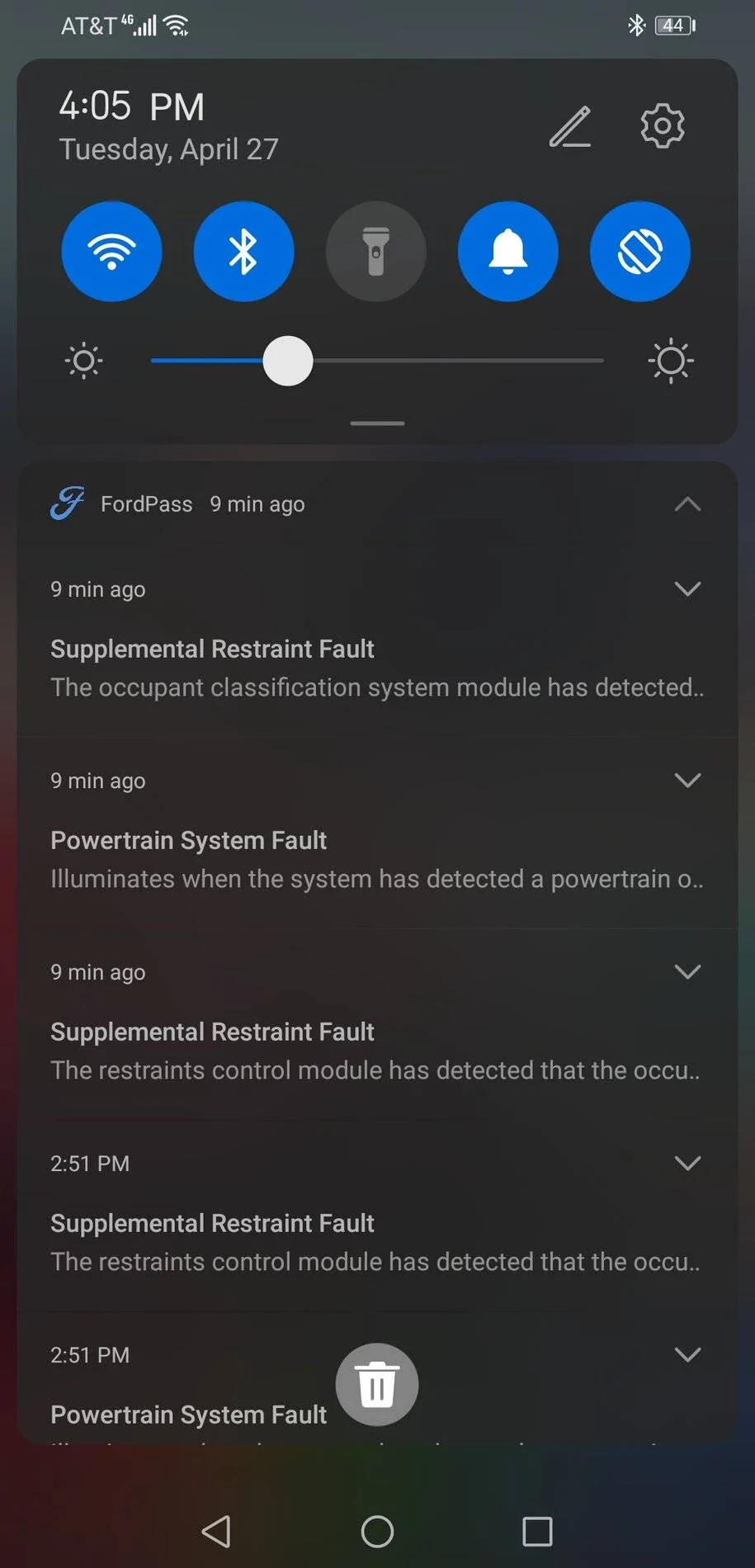Screen dimensions: 755x1568
Task: Turn on the flashlight
Action: pos(376,251)
